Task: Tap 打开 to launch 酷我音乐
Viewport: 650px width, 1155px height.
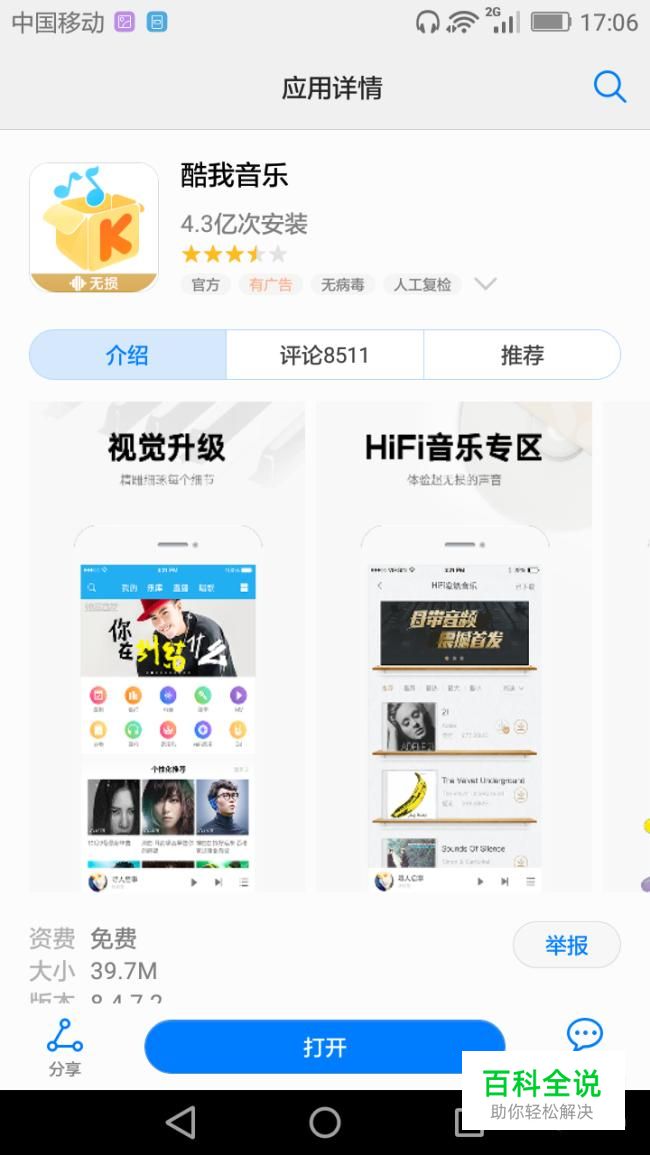Action: pyautogui.click(x=324, y=1047)
